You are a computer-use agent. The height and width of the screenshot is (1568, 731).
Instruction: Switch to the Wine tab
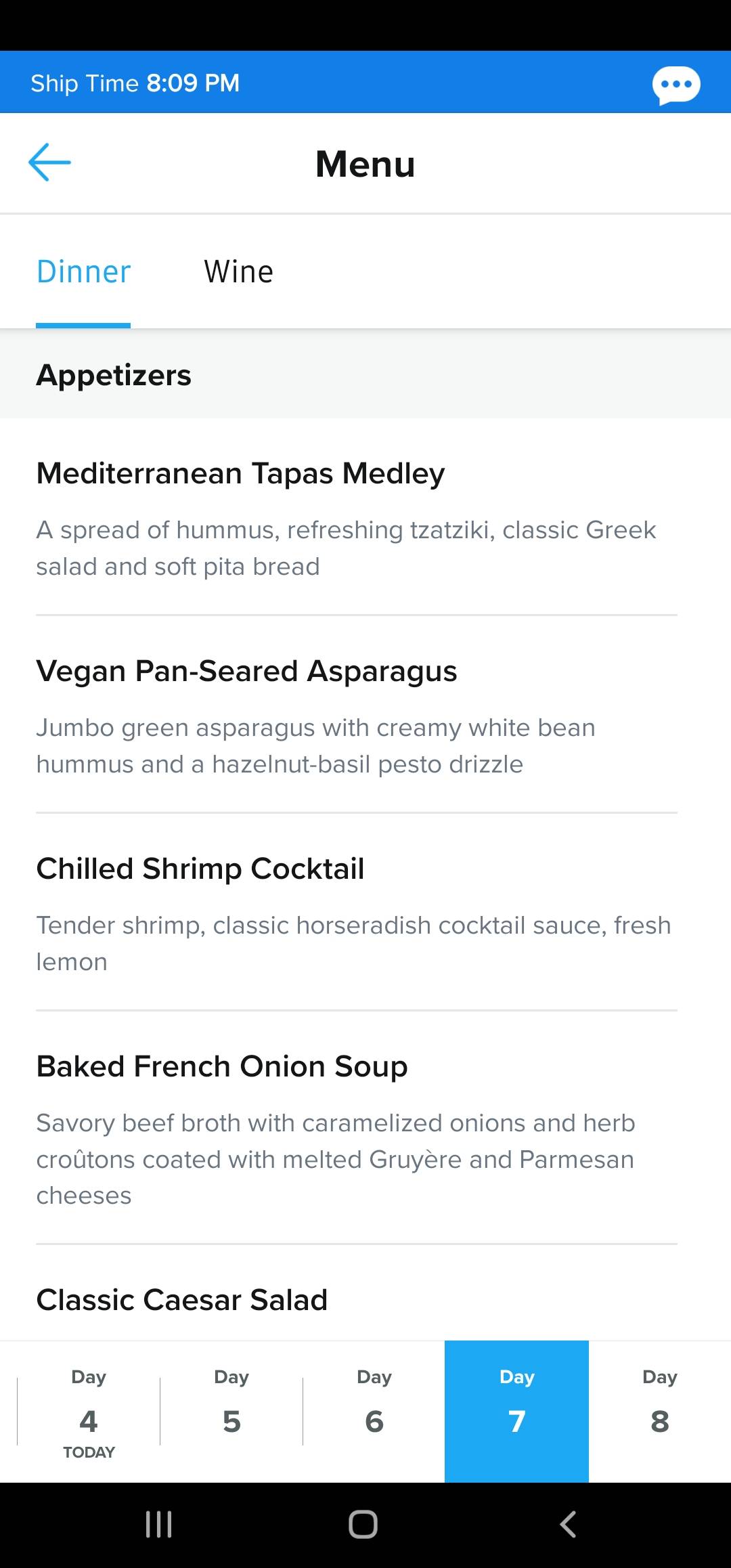click(239, 272)
